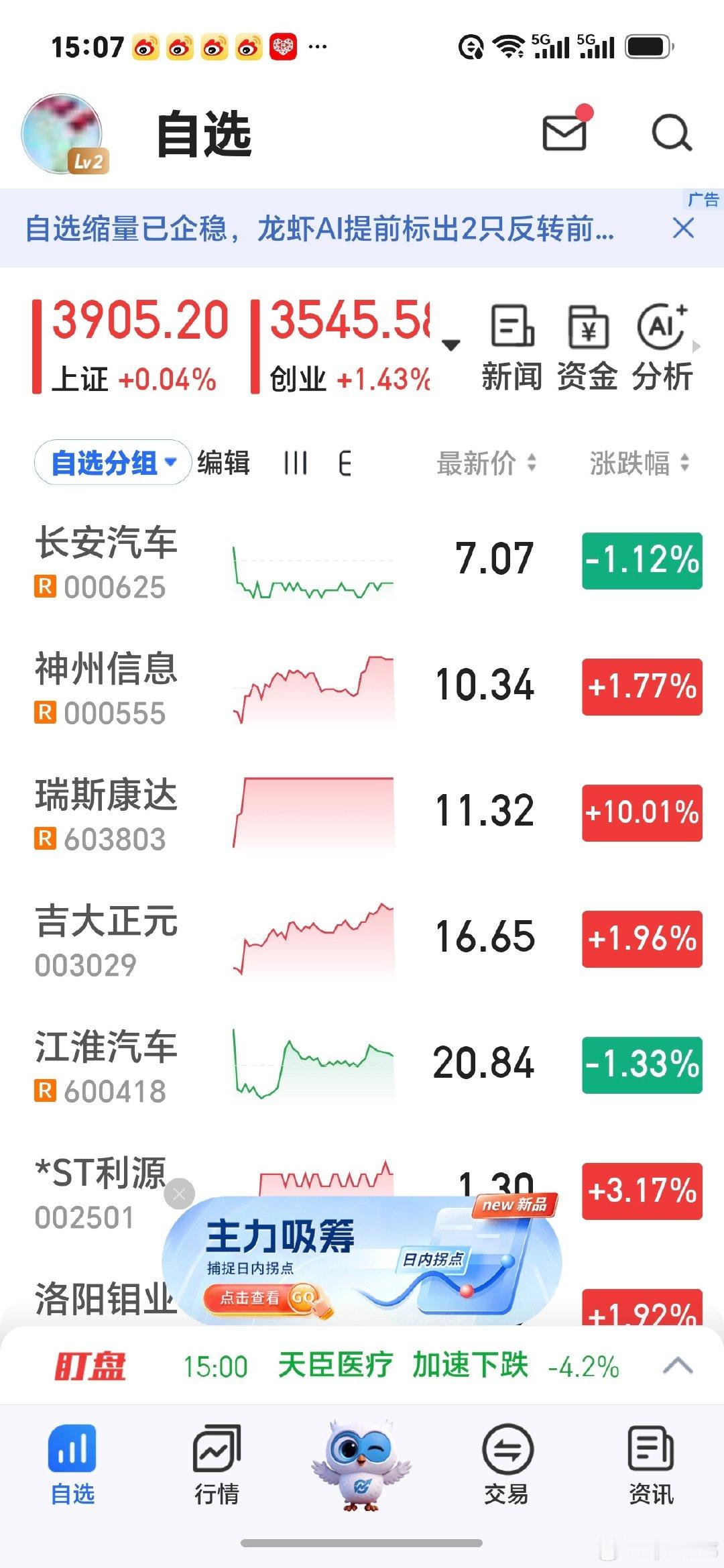Open 长安汽车 stock details
724x1568 pixels.
(362, 561)
